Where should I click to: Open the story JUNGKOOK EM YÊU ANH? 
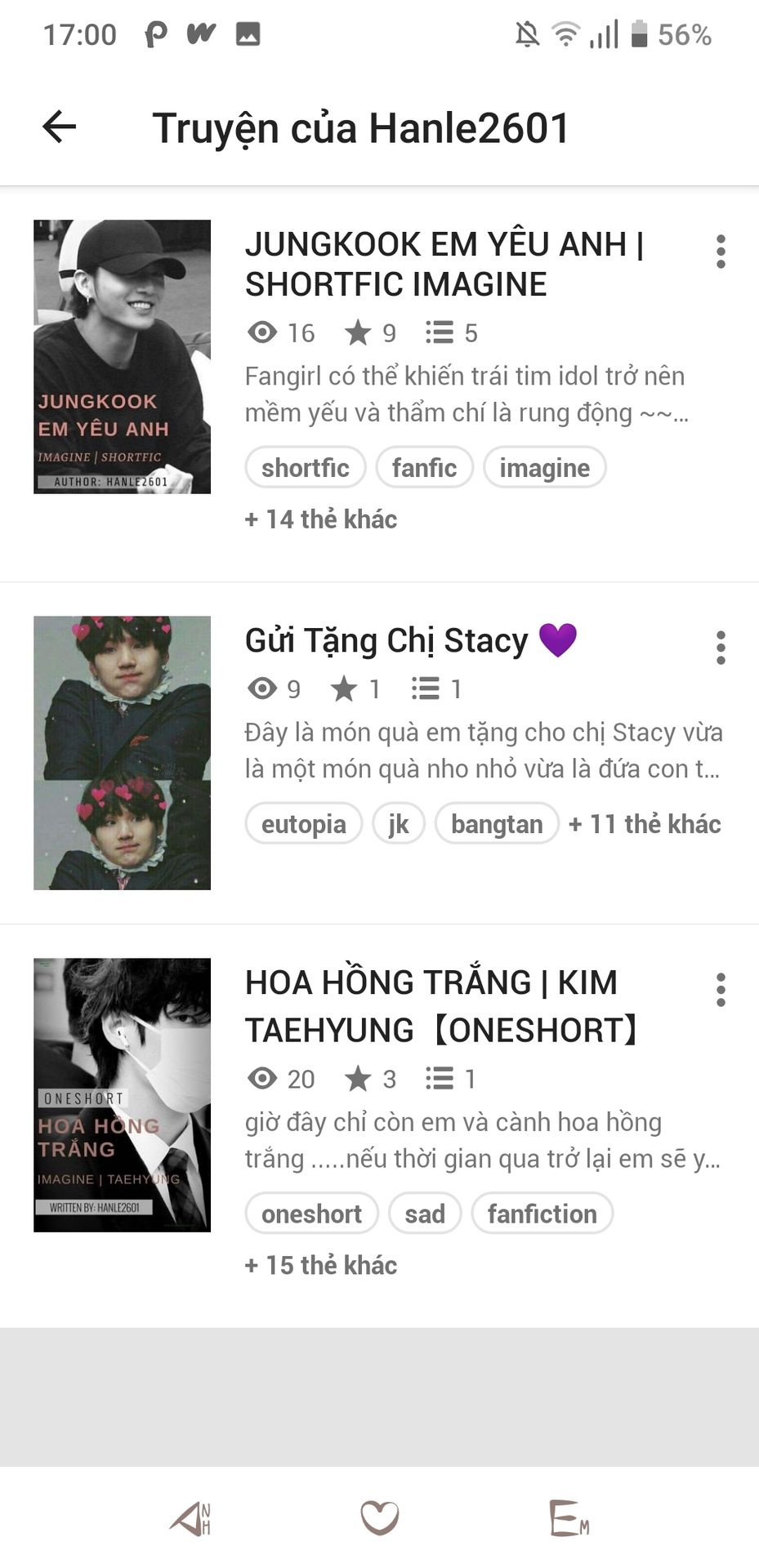point(444,264)
